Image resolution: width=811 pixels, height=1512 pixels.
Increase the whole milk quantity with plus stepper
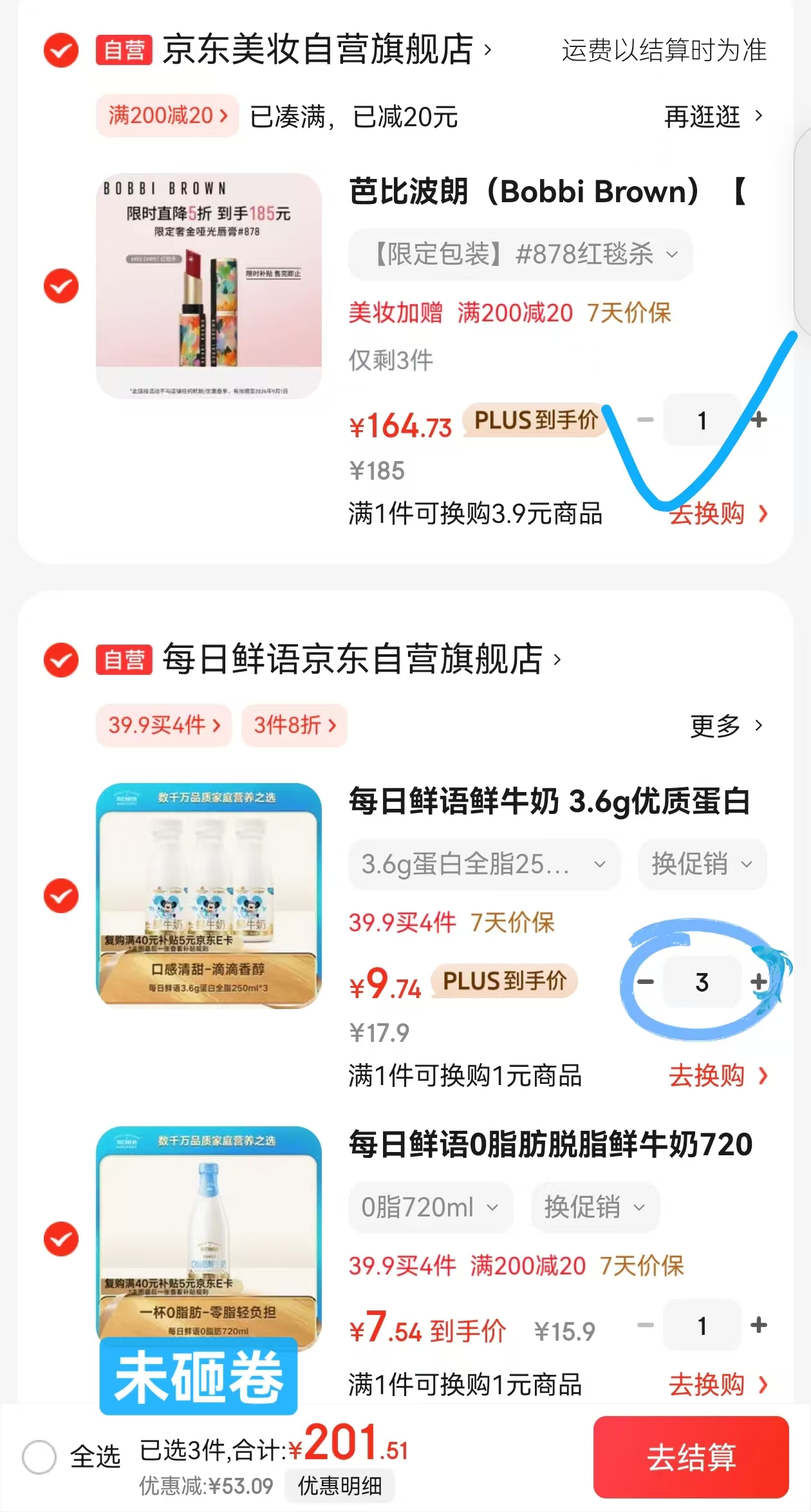pos(759,981)
